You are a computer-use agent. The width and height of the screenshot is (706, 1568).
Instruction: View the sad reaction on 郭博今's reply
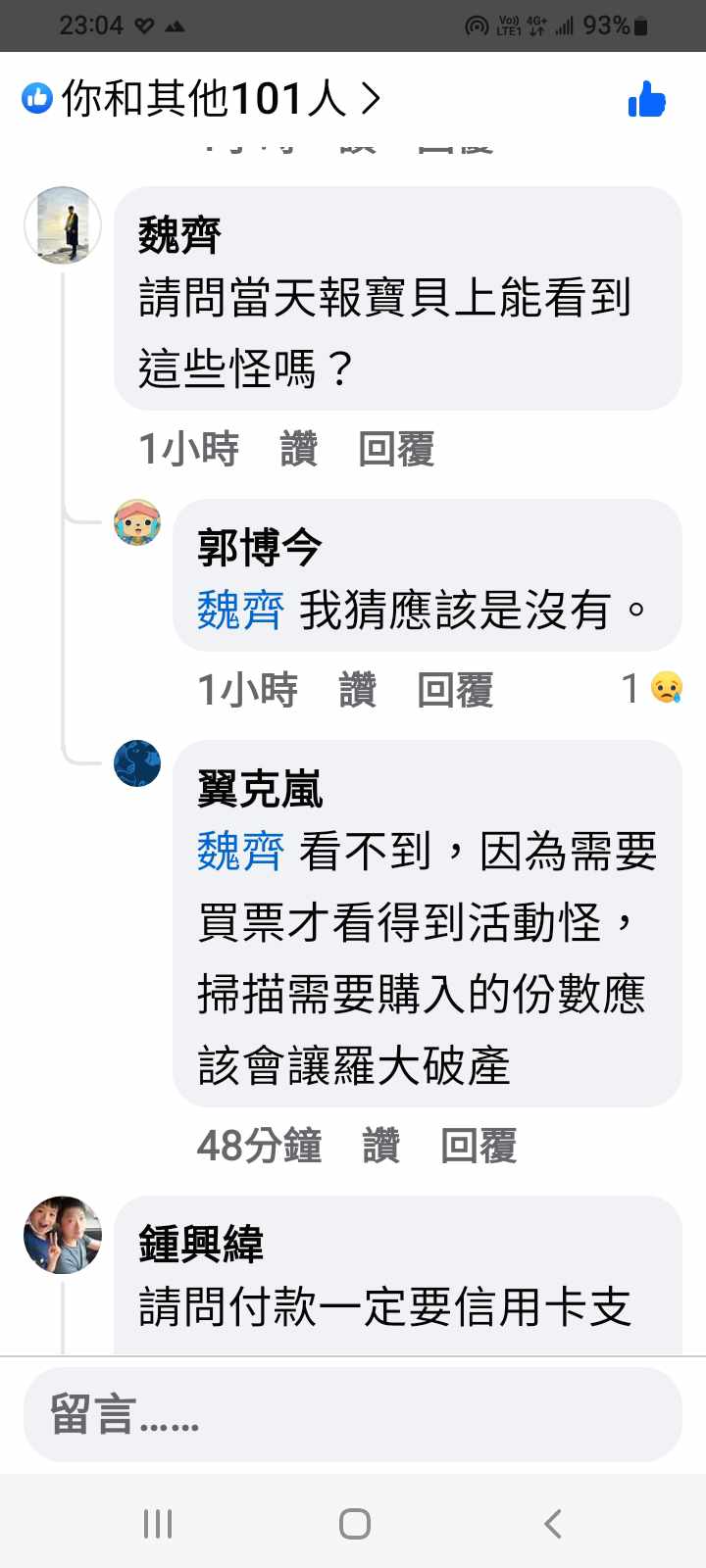(654, 688)
